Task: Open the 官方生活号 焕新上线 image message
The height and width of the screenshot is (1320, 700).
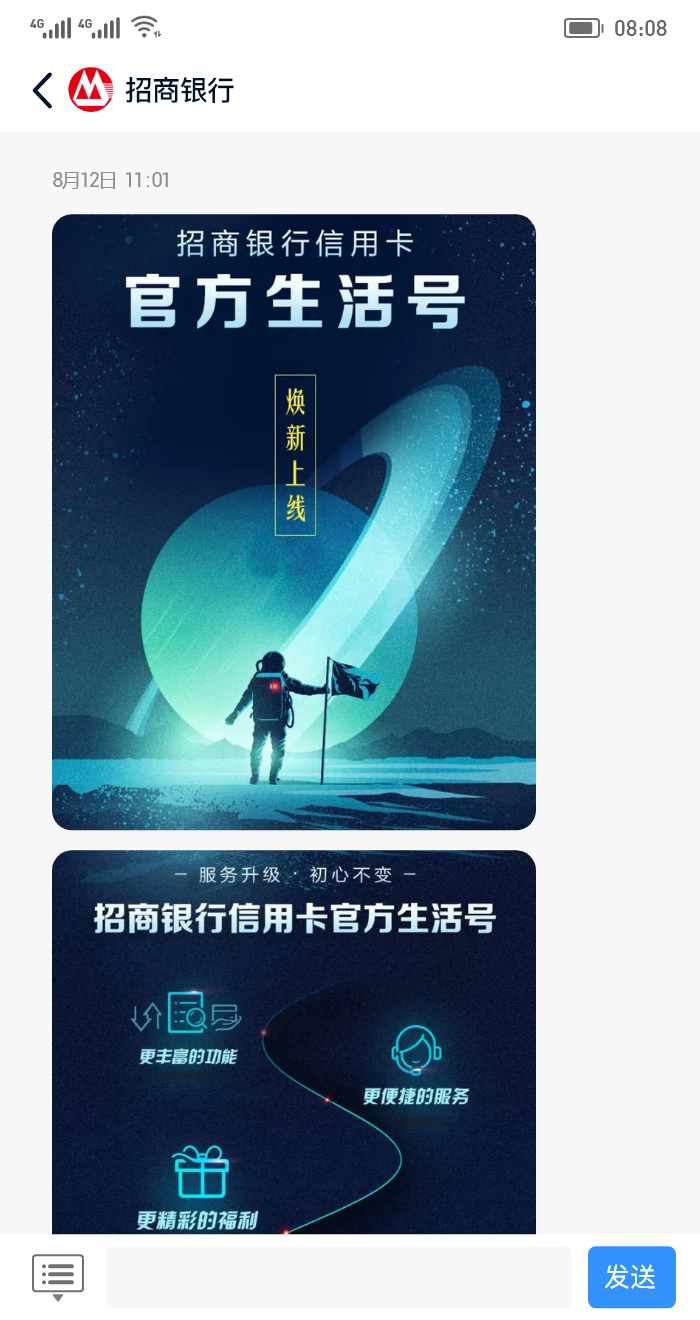Action: [294, 522]
